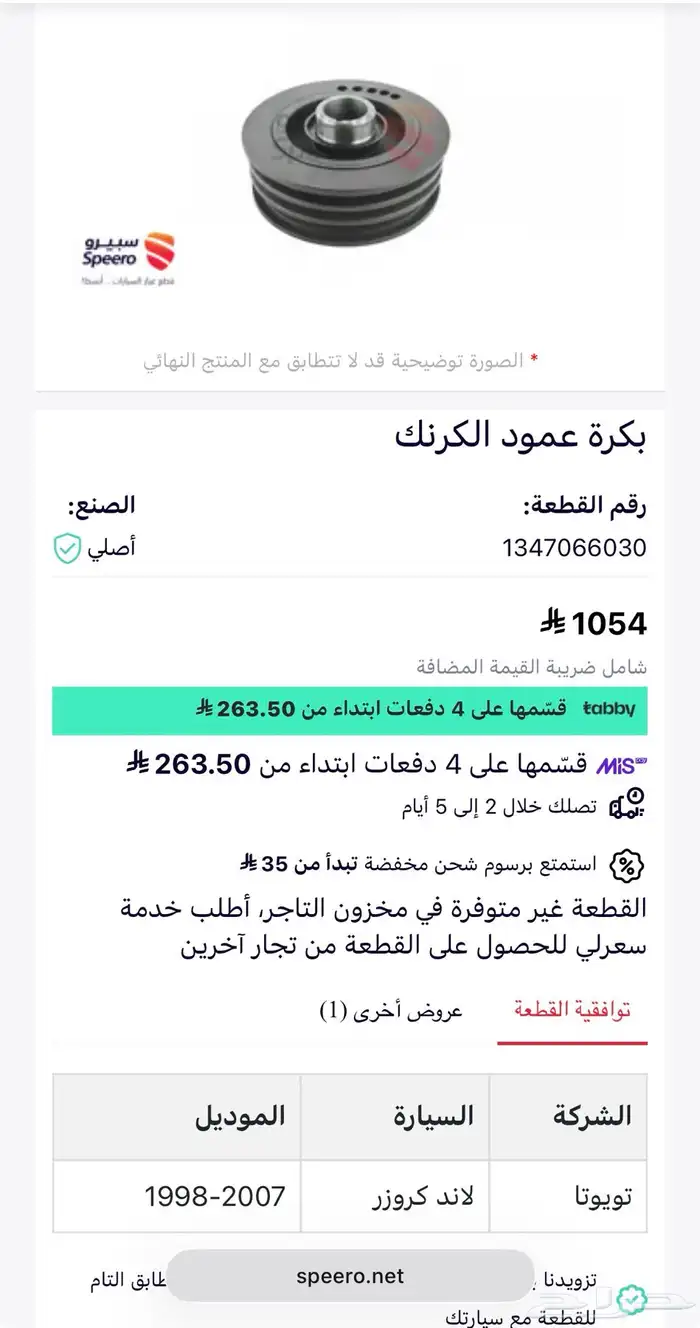Select the توافقية القطعة tab
Image resolution: width=700 pixels, height=1328 pixels.
coord(572,1010)
